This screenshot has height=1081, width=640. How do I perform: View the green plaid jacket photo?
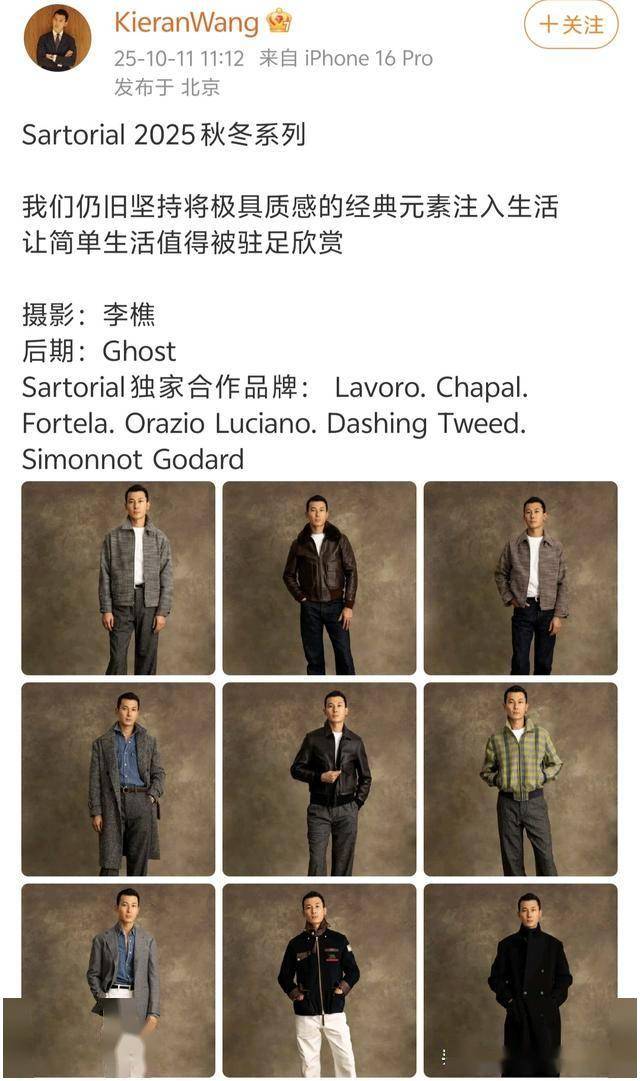tap(520, 779)
